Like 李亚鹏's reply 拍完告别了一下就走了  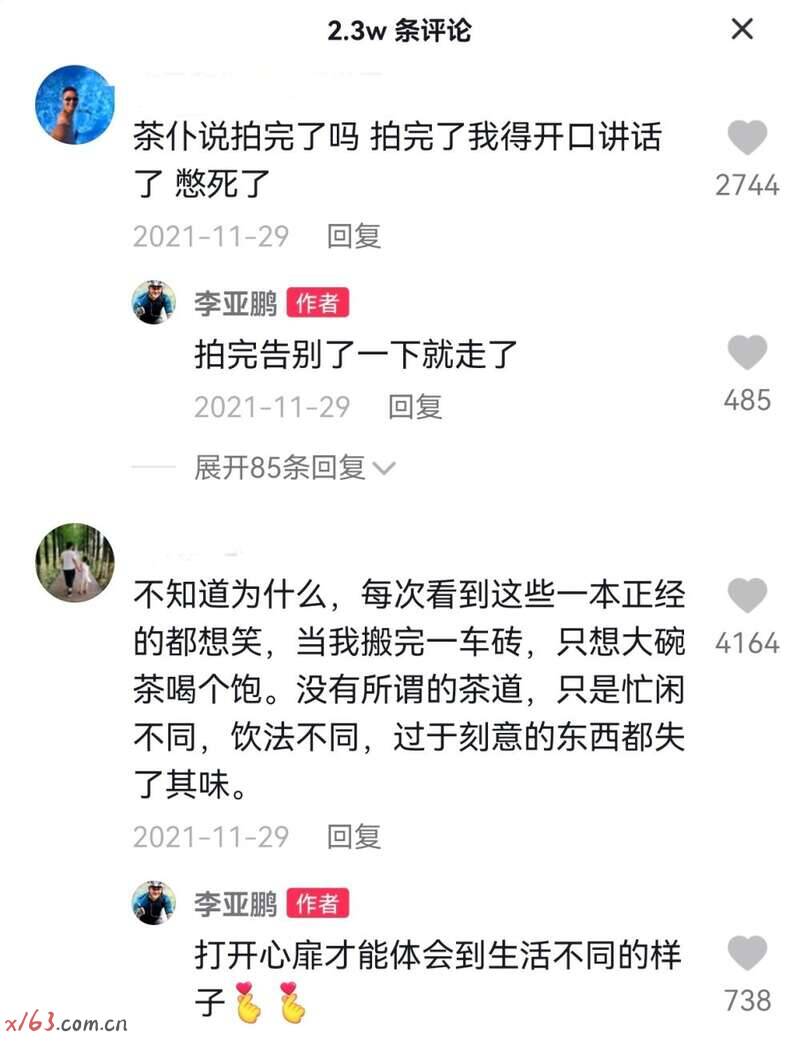coord(747,354)
